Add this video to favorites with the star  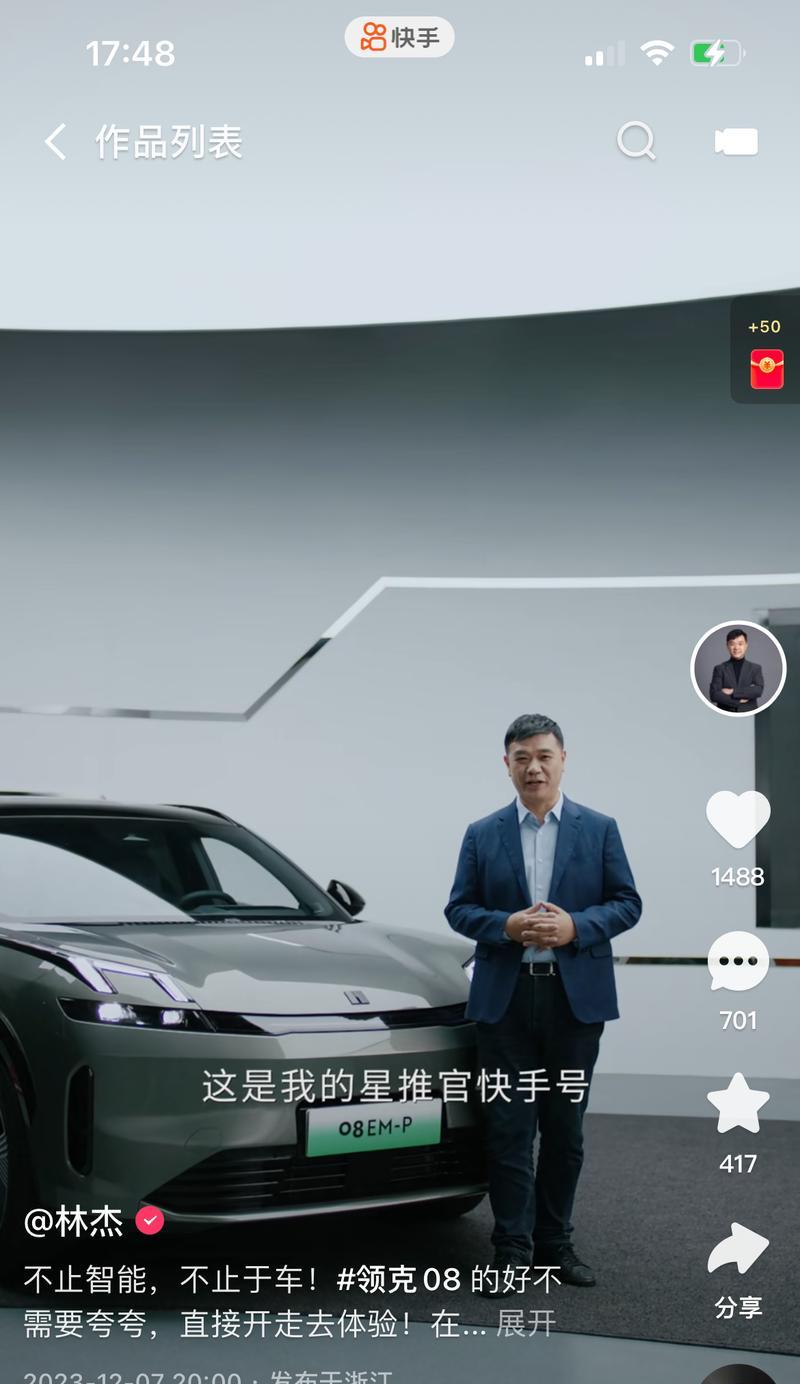tap(738, 1104)
